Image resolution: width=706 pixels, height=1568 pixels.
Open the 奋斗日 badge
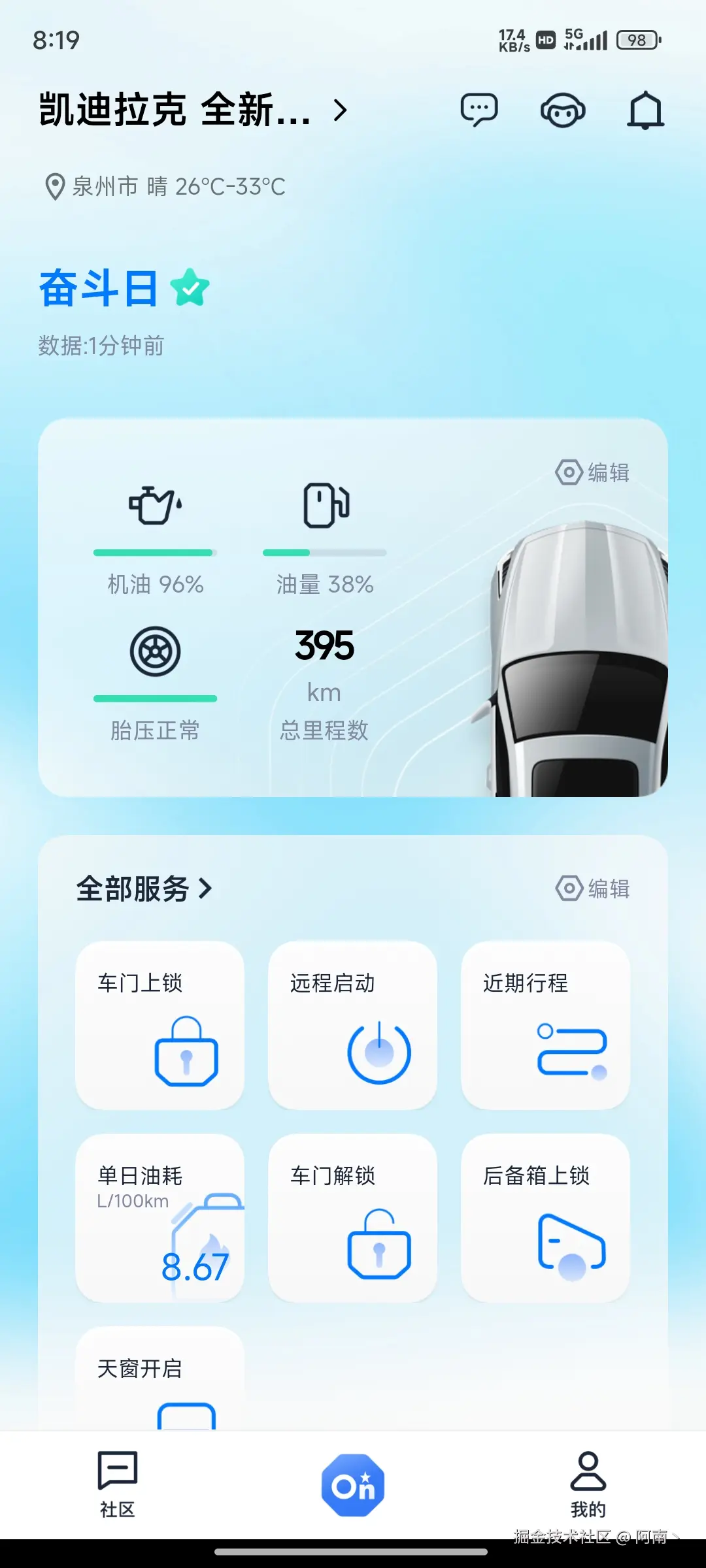124,288
